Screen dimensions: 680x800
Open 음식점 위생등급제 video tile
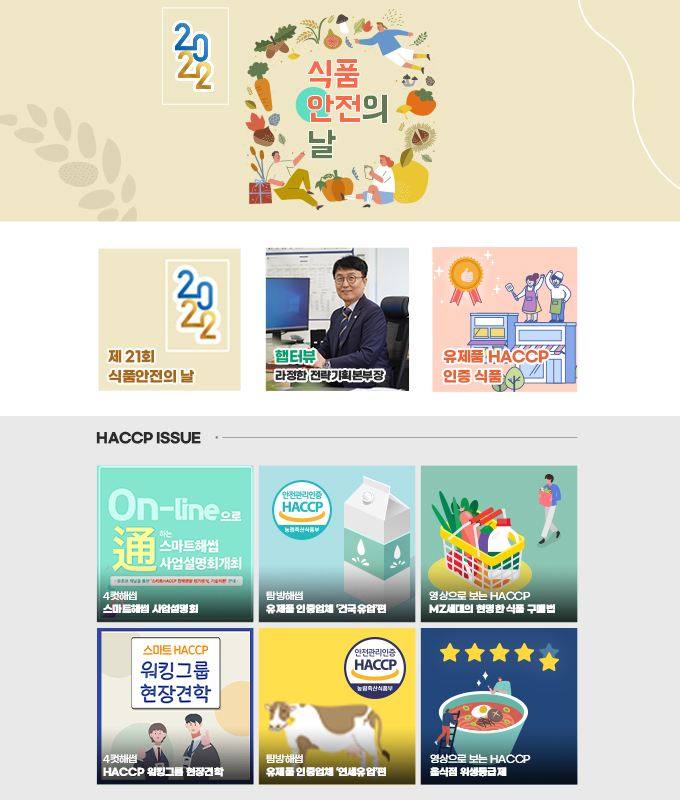[x=499, y=706]
